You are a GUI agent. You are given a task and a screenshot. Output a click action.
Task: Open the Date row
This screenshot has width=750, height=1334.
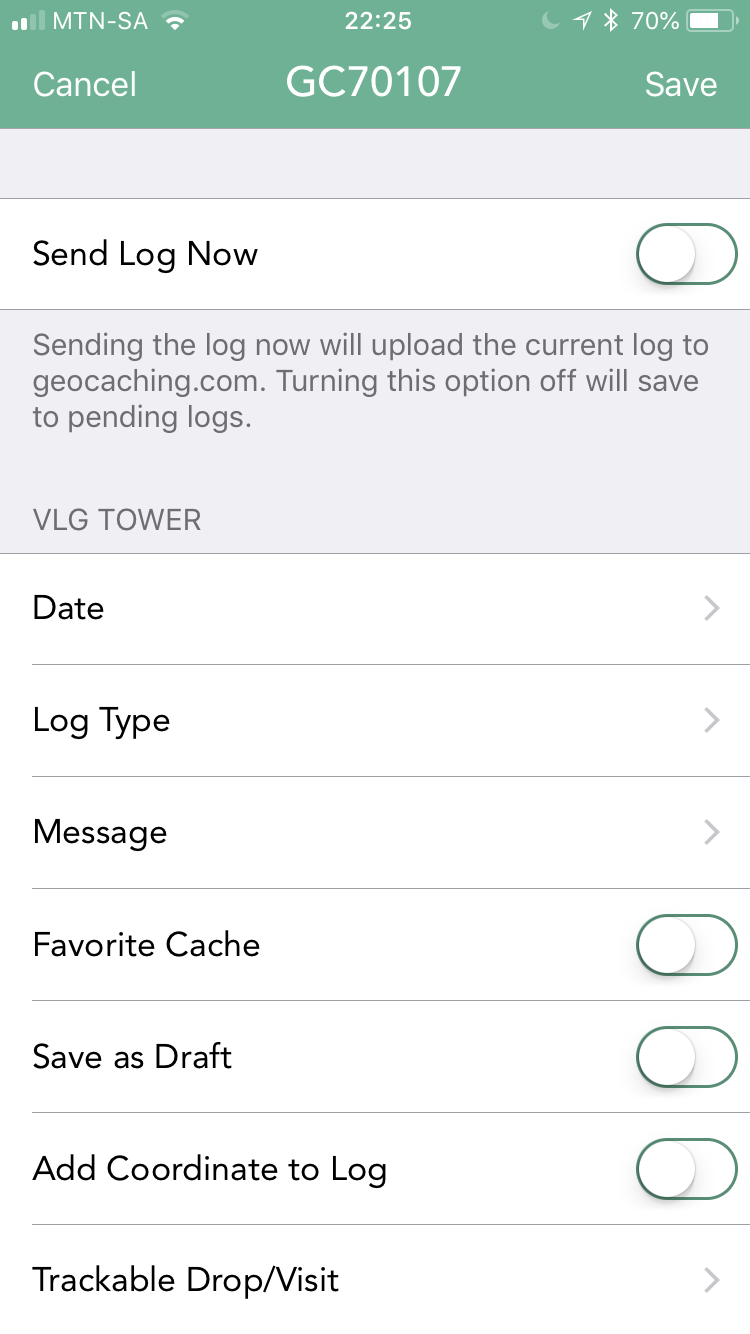point(375,608)
